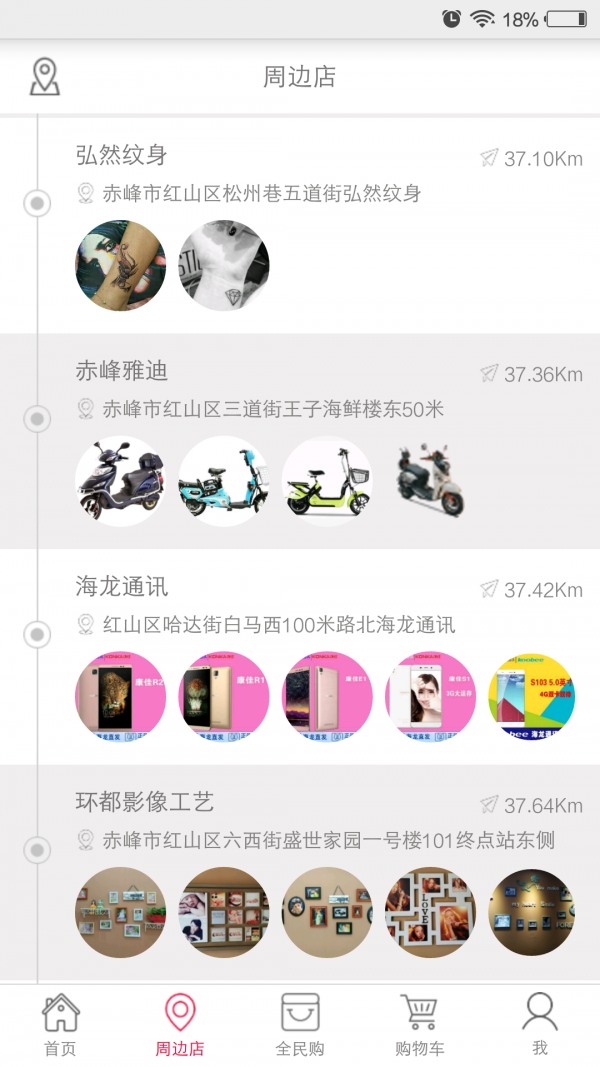Switch to the 我 profile tab

point(540,1026)
